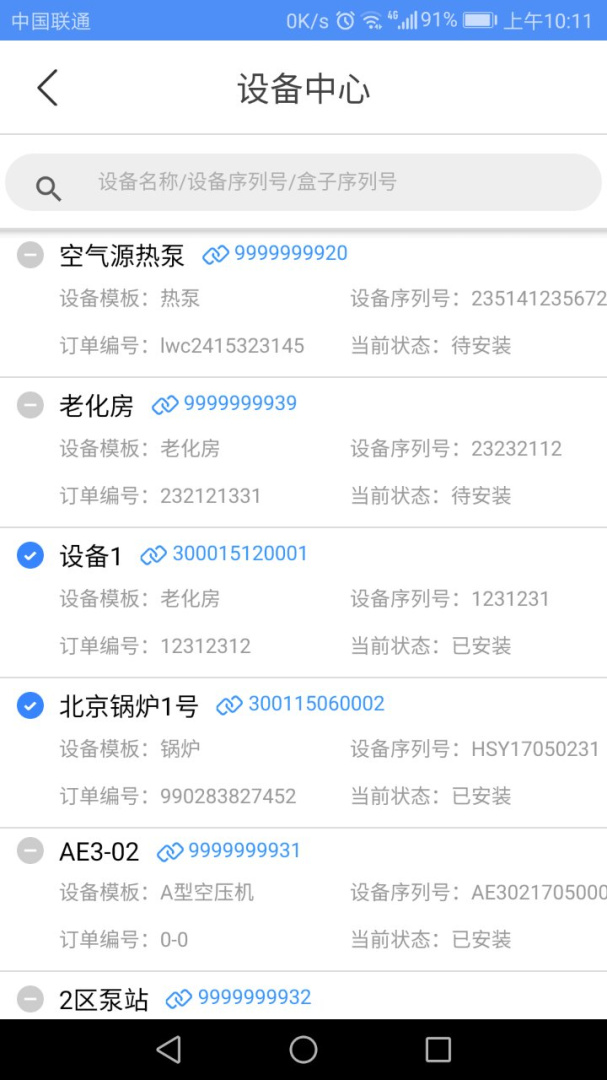Screen dimensions: 607x1080
Task: Tap the device search field
Action: click(x=303, y=182)
